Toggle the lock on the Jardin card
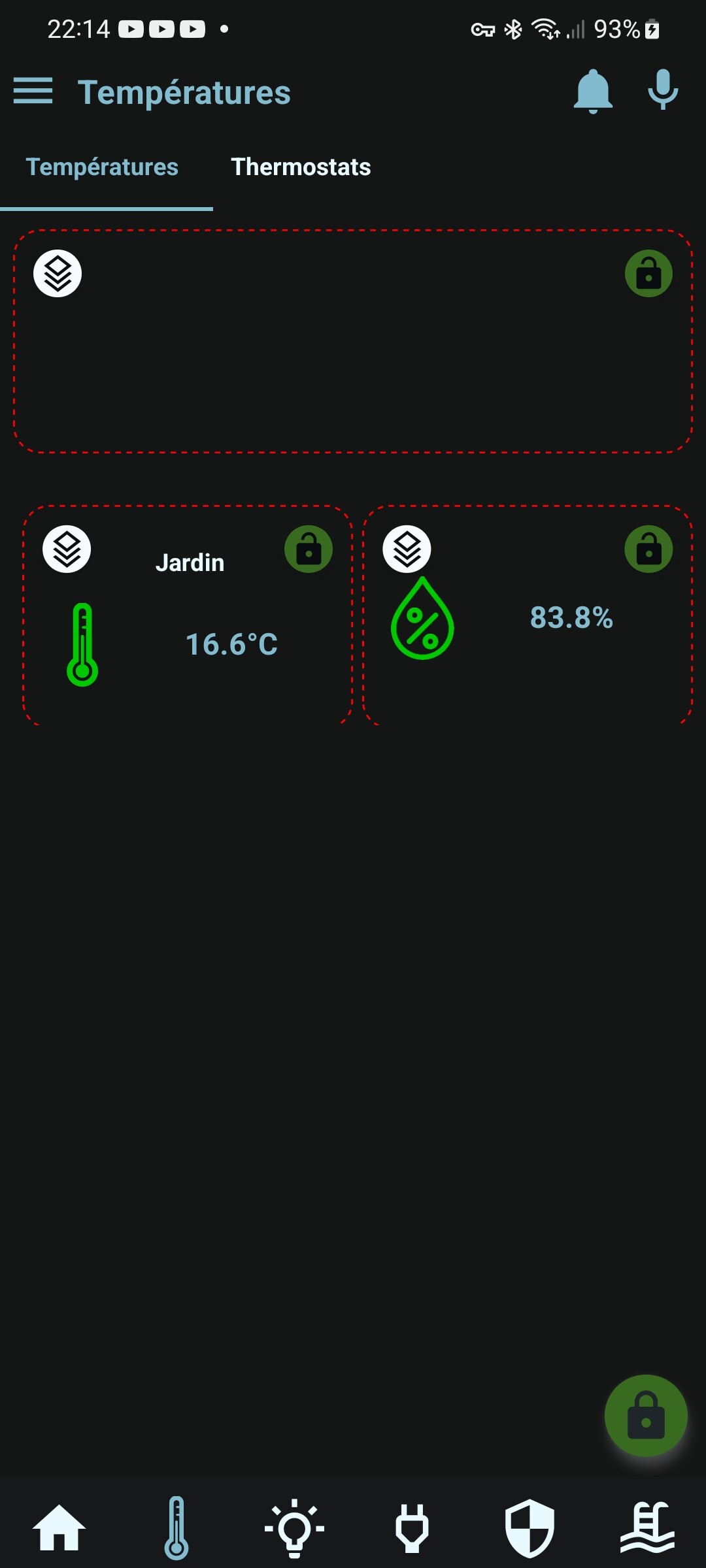 (x=309, y=549)
